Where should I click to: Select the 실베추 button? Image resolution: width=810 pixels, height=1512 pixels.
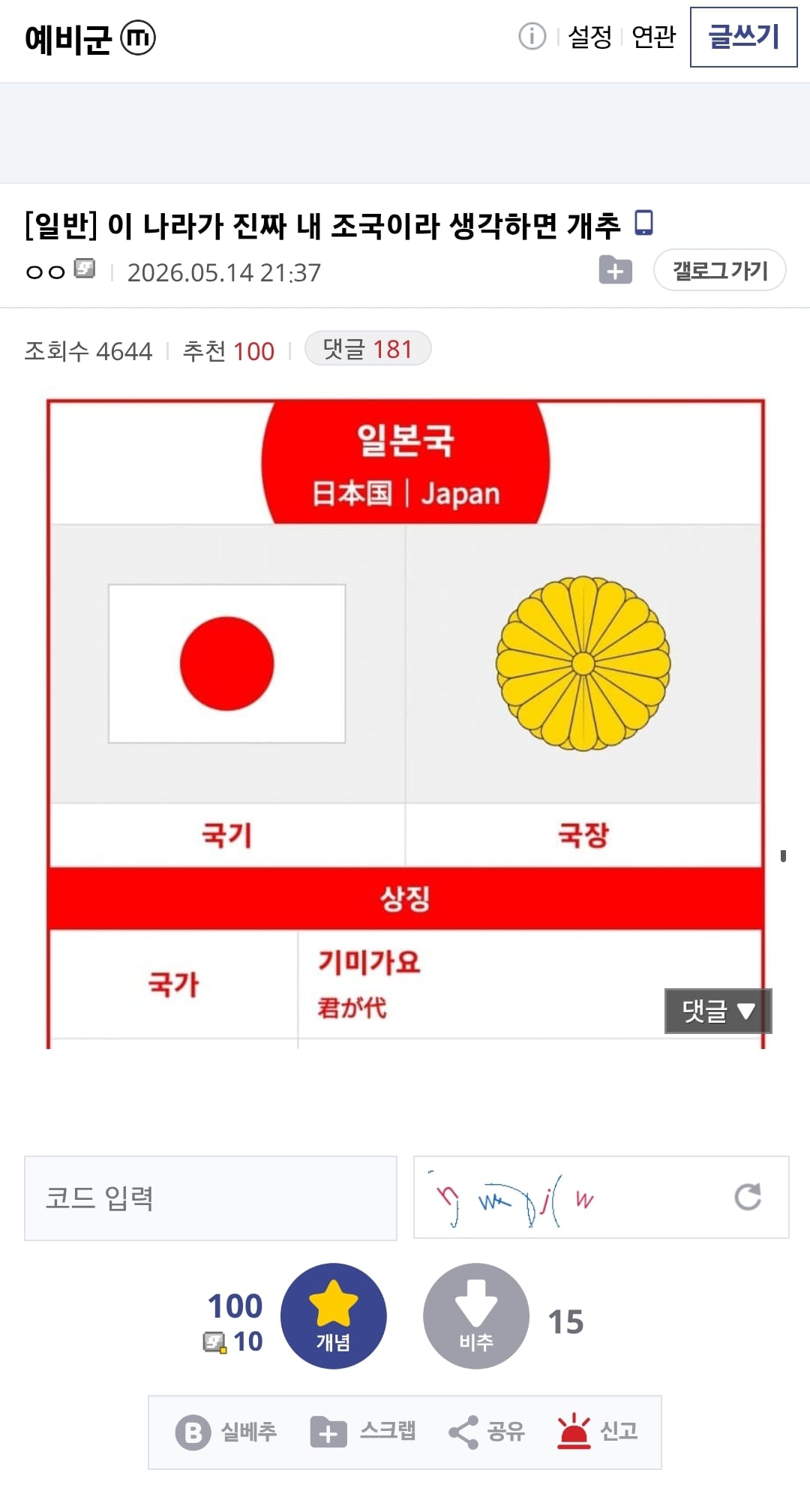pos(226,1432)
